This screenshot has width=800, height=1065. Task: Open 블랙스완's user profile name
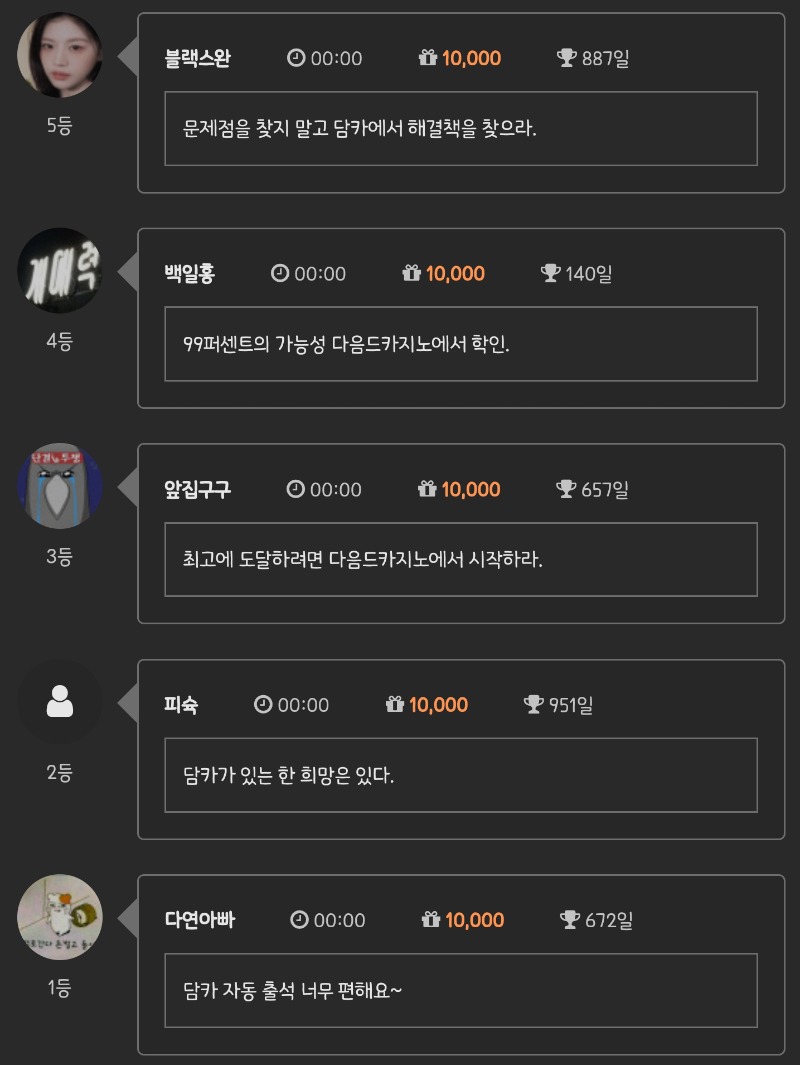click(197, 58)
